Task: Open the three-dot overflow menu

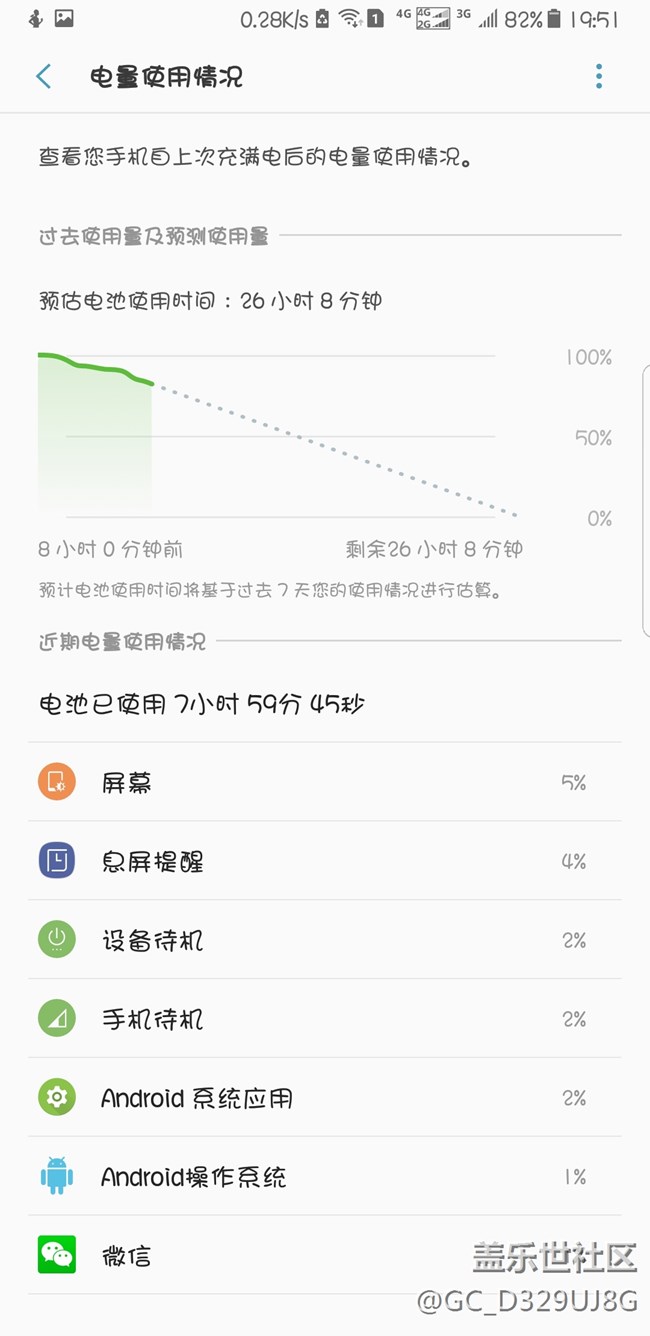Action: pyautogui.click(x=598, y=77)
